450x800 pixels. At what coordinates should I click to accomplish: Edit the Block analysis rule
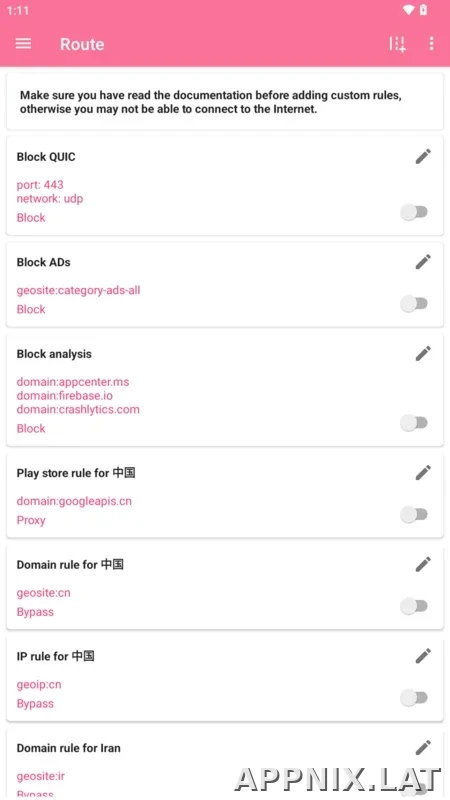(423, 353)
